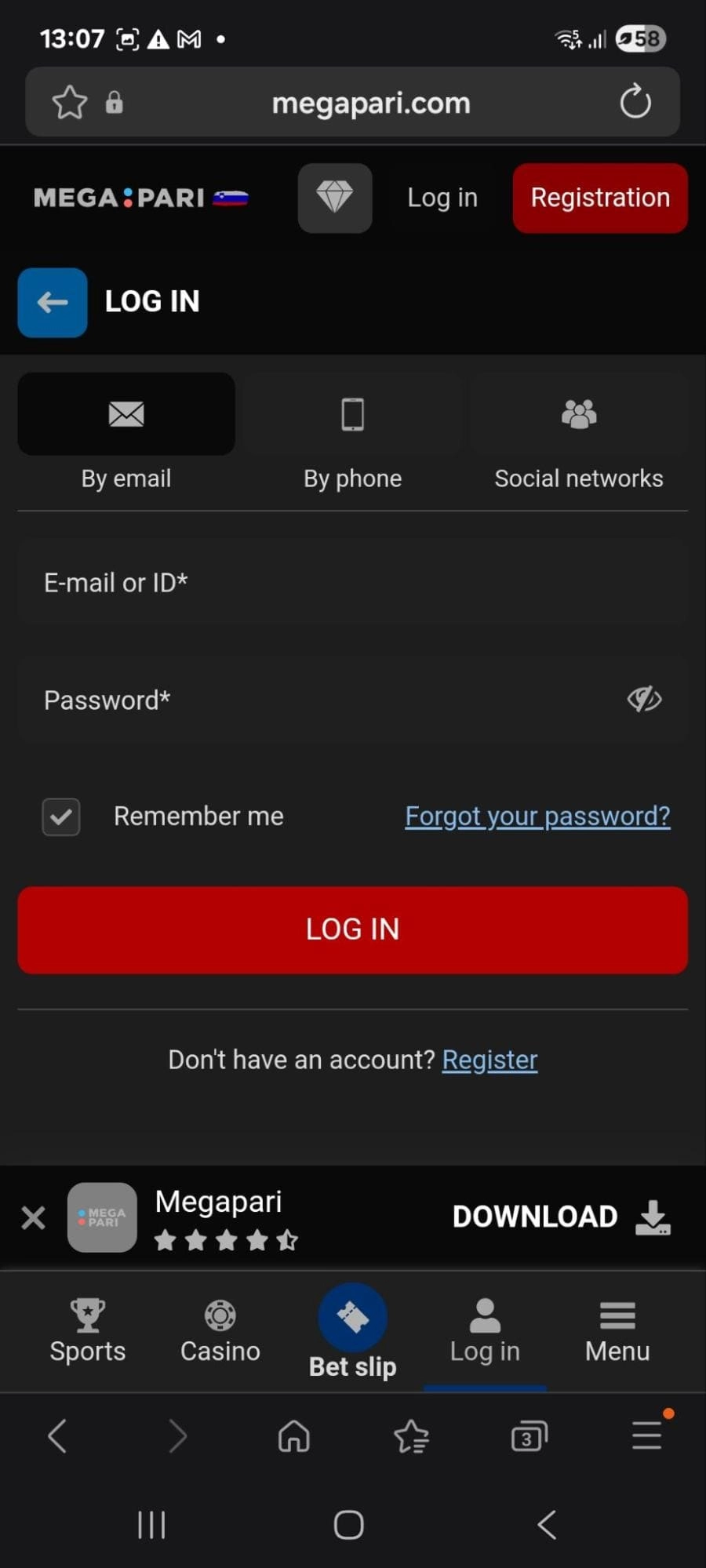Go back using the blue arrow button

[x=52, y=302]
